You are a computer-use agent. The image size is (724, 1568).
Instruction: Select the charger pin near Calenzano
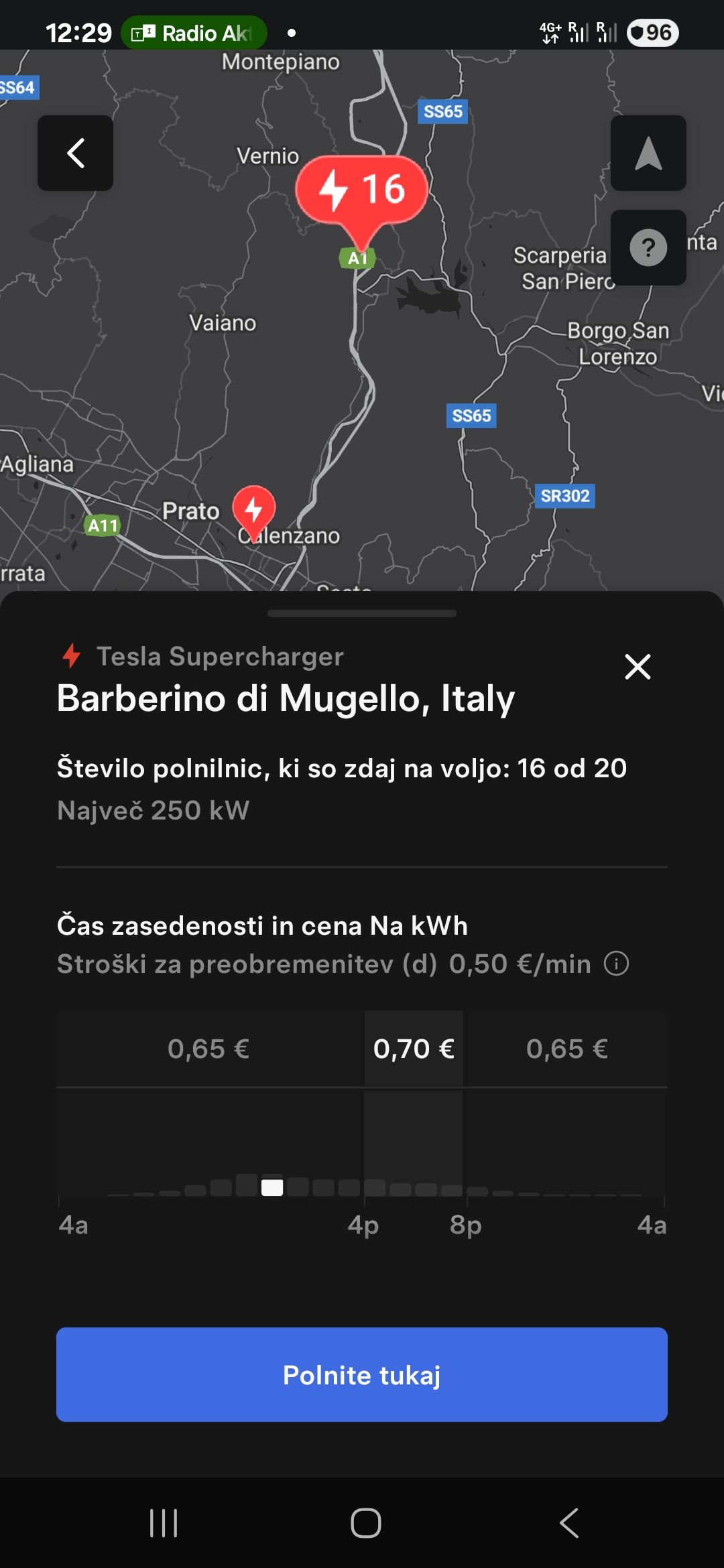(x=253, y=511)
